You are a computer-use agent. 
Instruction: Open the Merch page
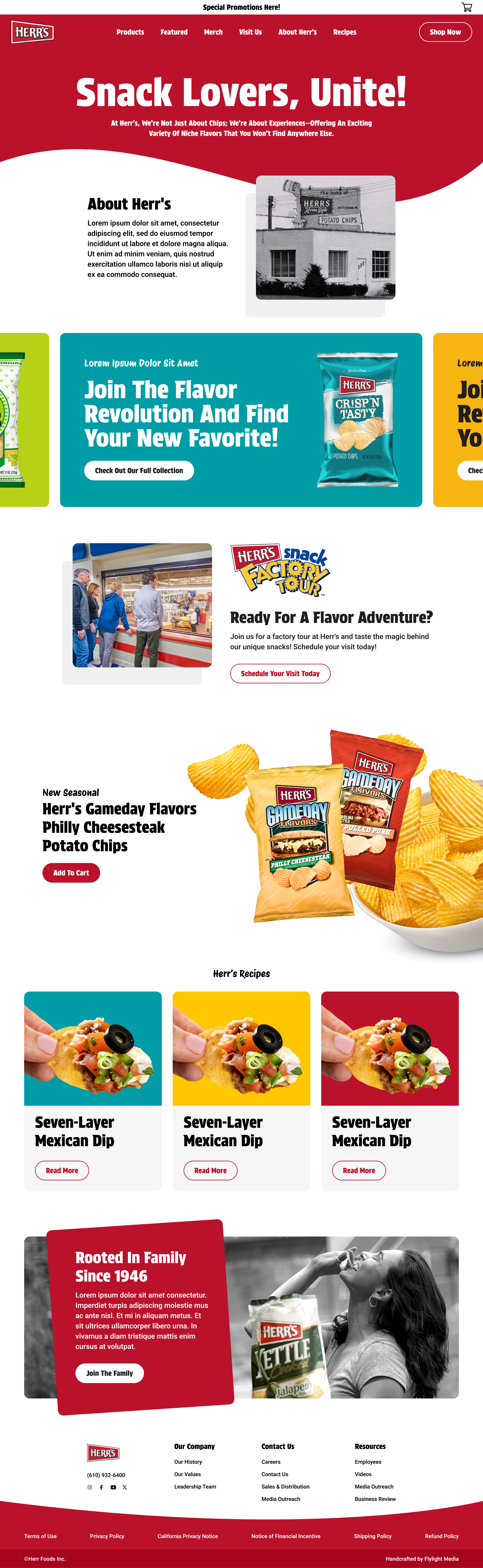(x=213, y=32)
